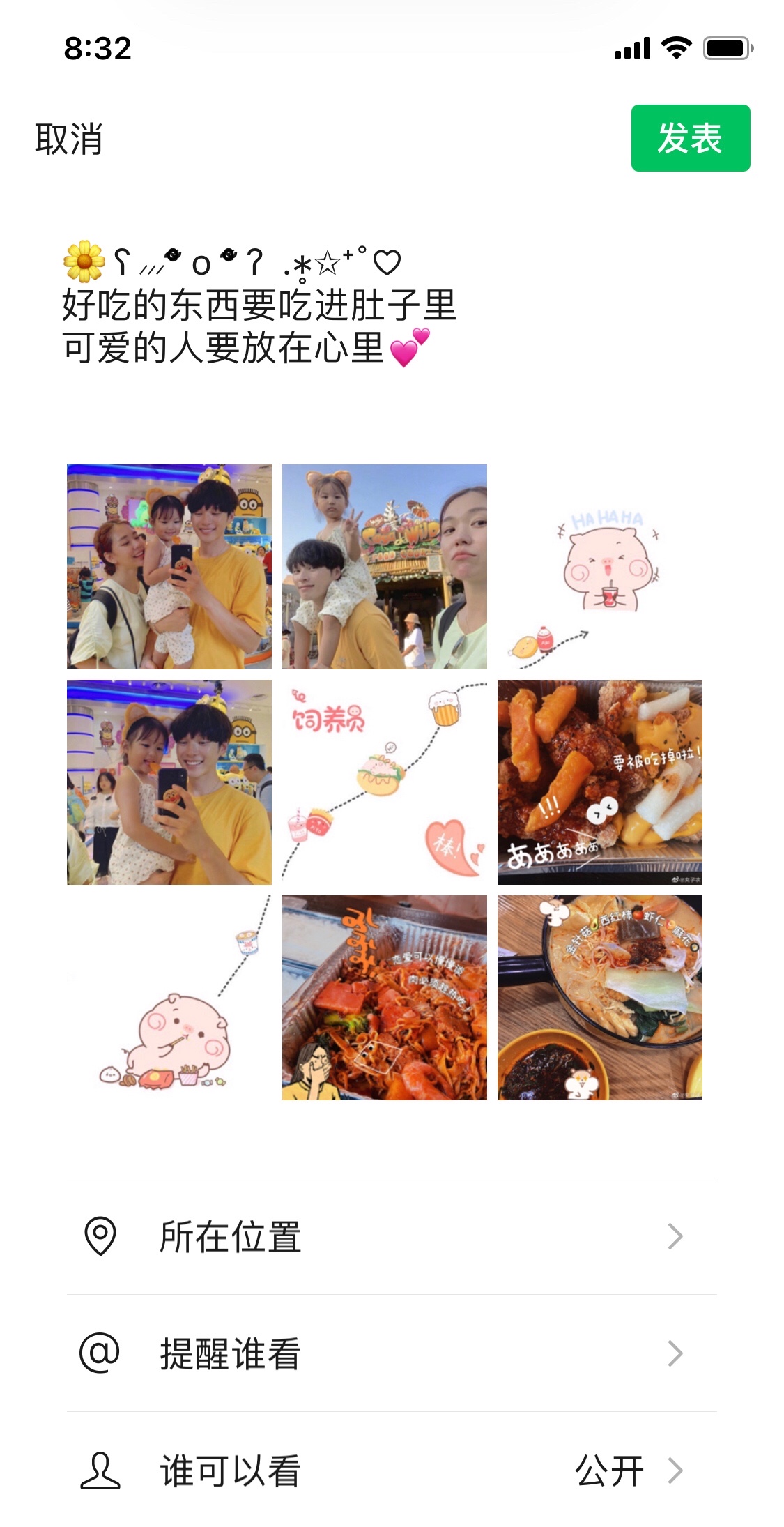
Task: Open the 要被吃掉啦 fried food photo
Action: 599,782
